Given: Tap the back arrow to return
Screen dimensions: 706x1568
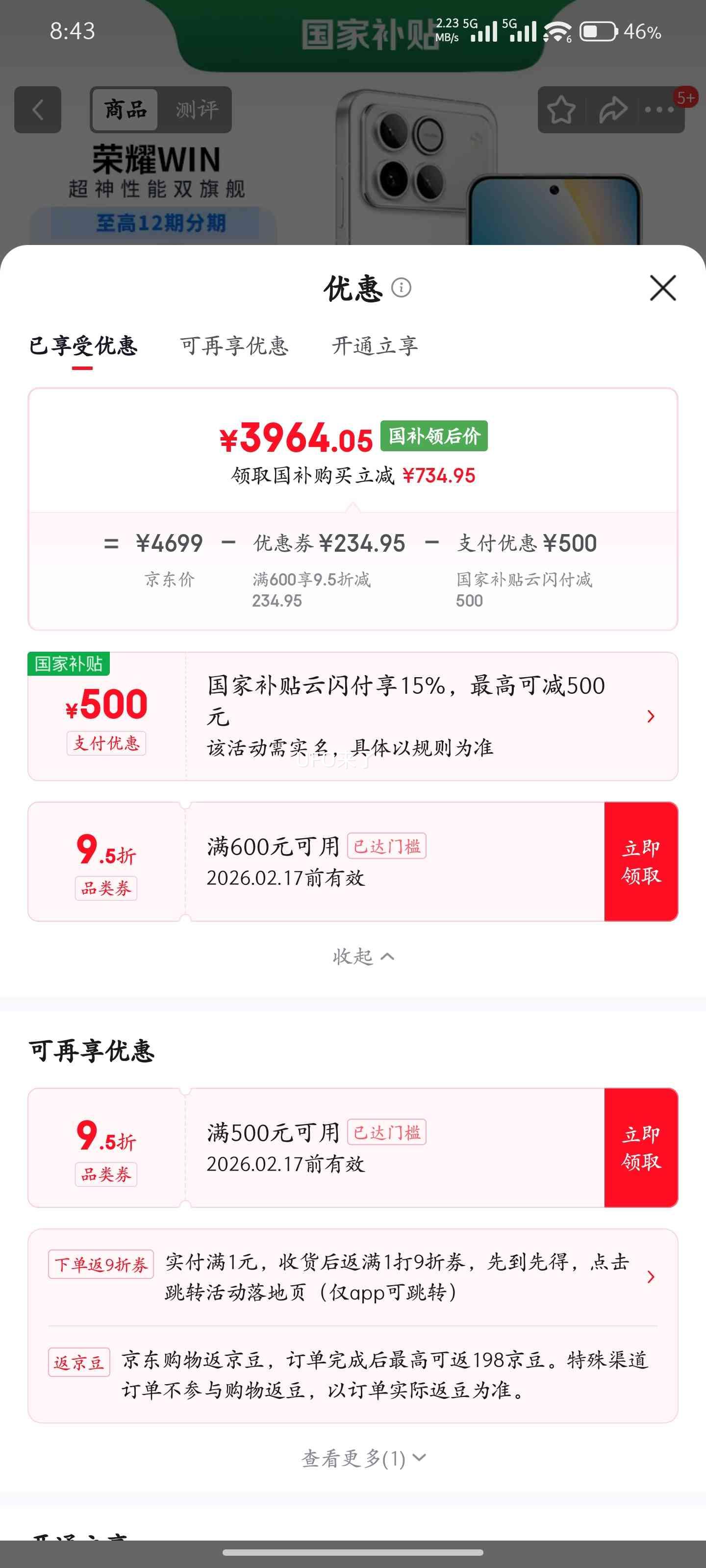Looking at the screenshot, I should click(x=38, y=110).
